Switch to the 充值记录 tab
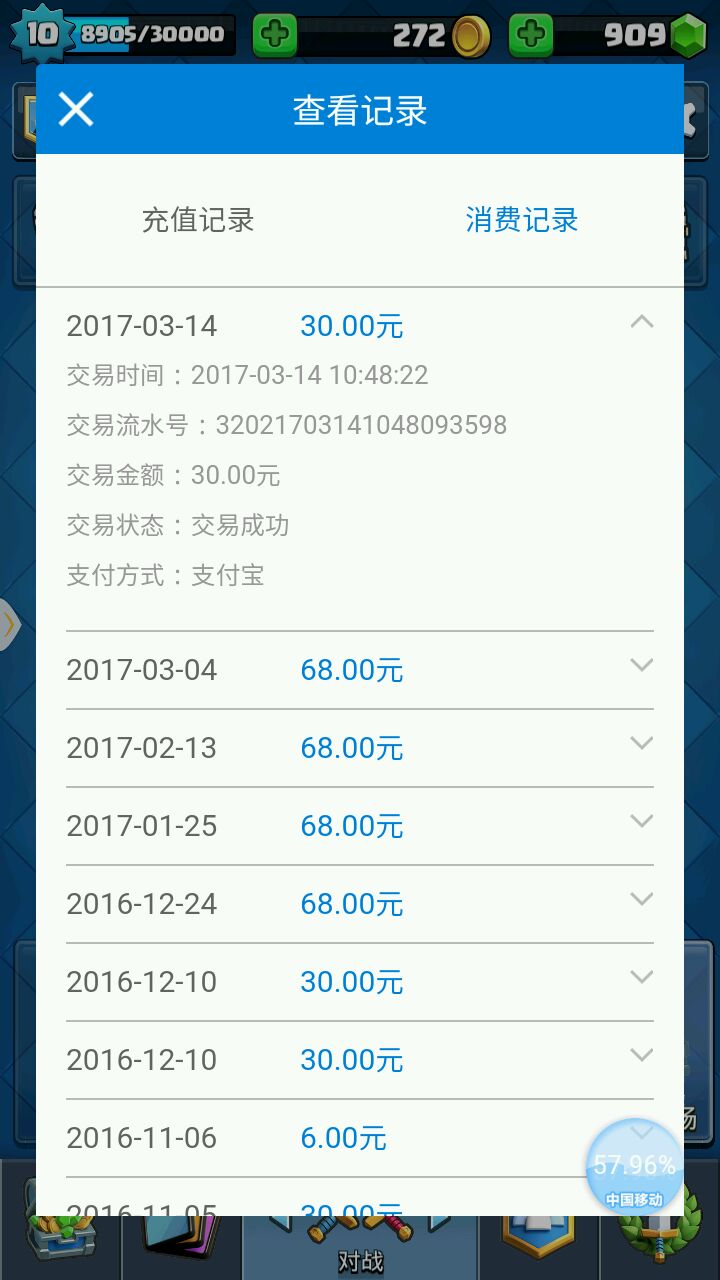This screenshot has width=720, height=1280. coord(198,220)
